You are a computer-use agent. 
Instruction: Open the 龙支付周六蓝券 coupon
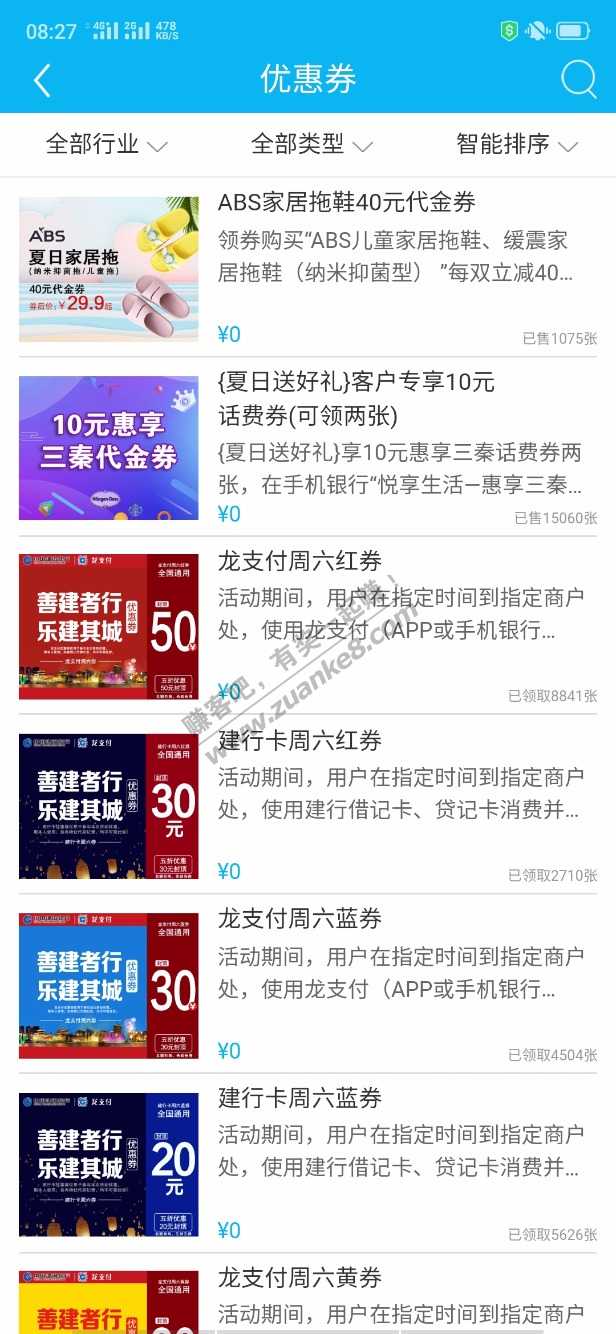pyautogui.click(x=300, y=919)
